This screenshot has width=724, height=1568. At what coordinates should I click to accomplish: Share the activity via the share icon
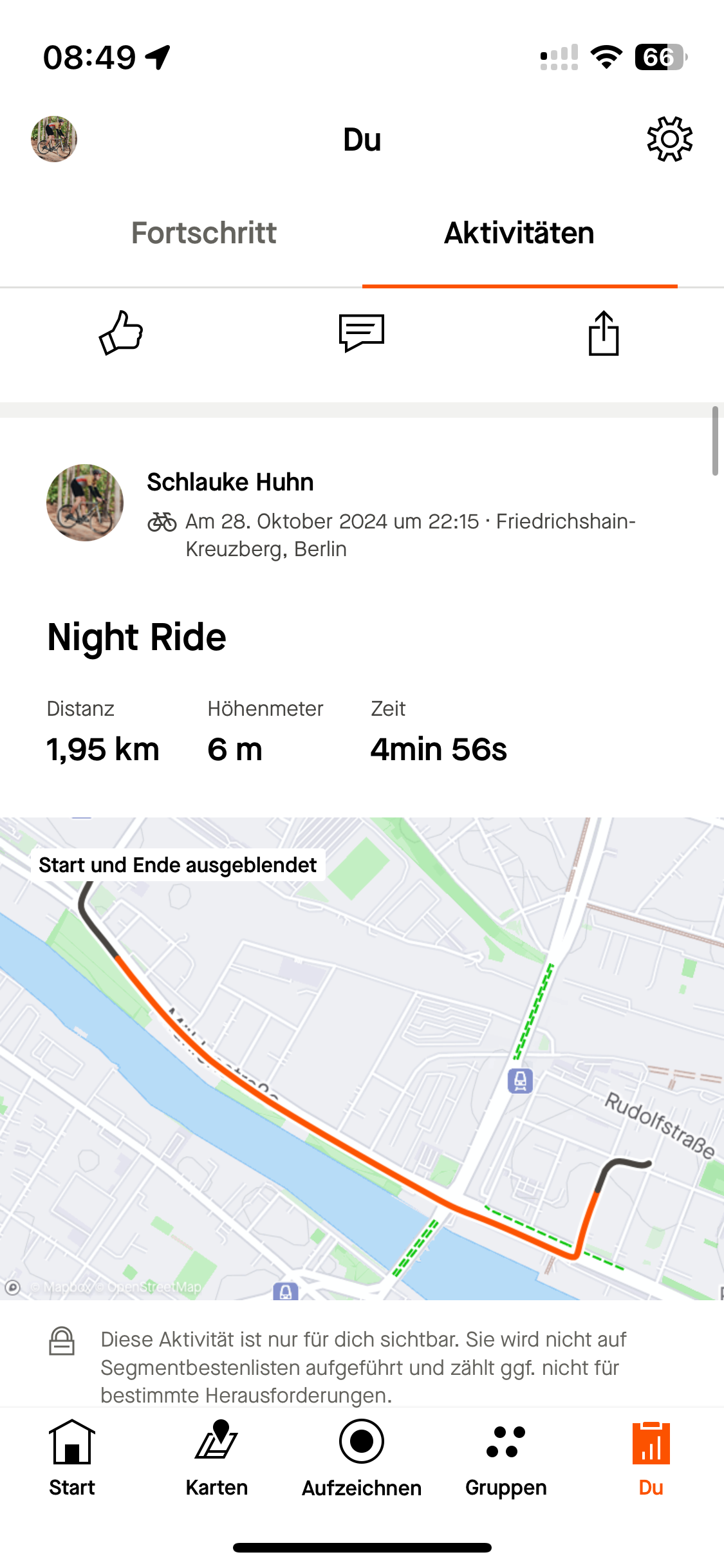pos(604,333)
